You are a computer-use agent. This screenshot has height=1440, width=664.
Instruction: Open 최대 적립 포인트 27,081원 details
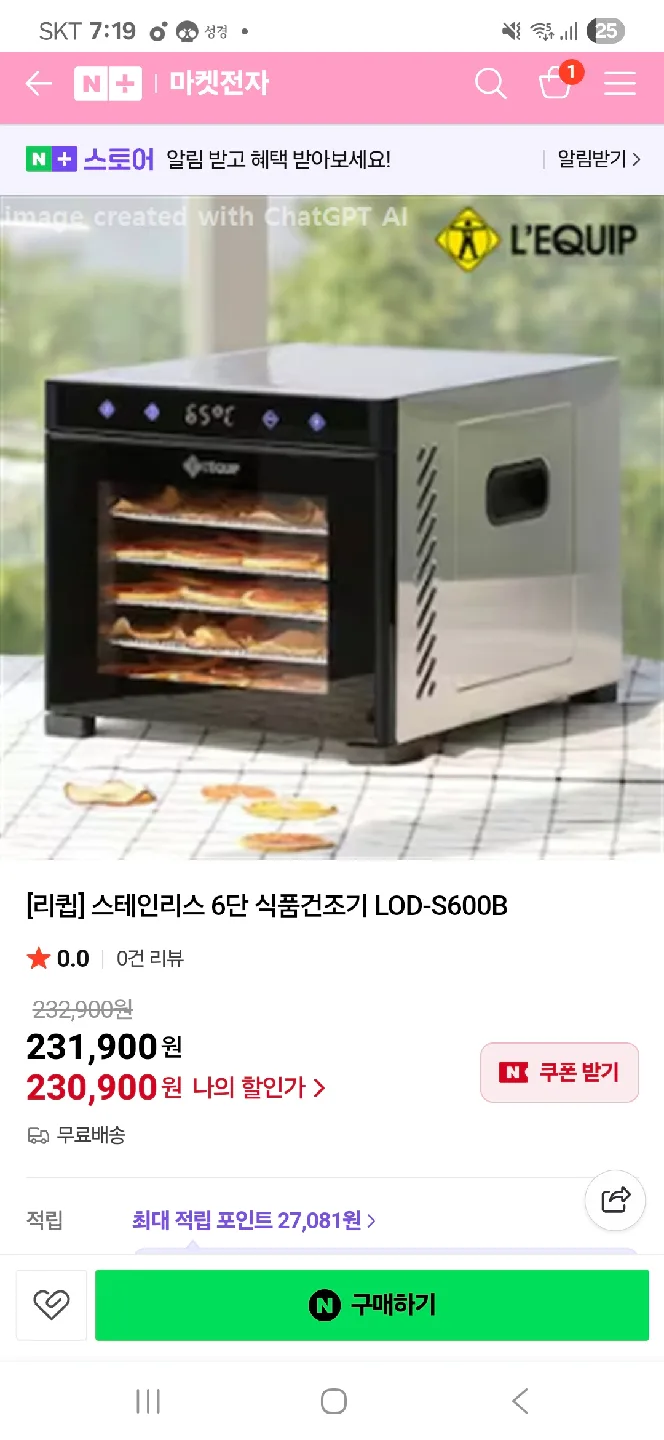click(x=253, y=1220)
